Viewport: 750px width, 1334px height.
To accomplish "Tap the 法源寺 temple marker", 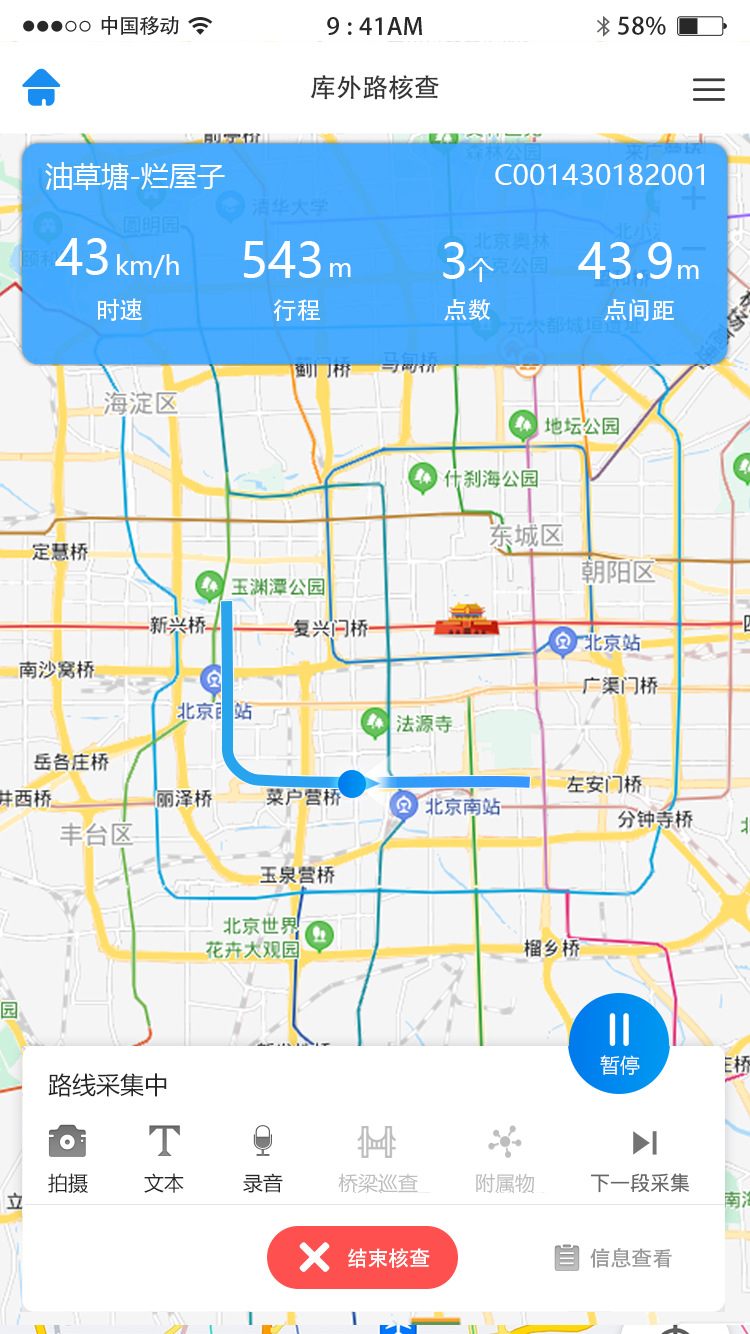I will [x=376, y=721].
